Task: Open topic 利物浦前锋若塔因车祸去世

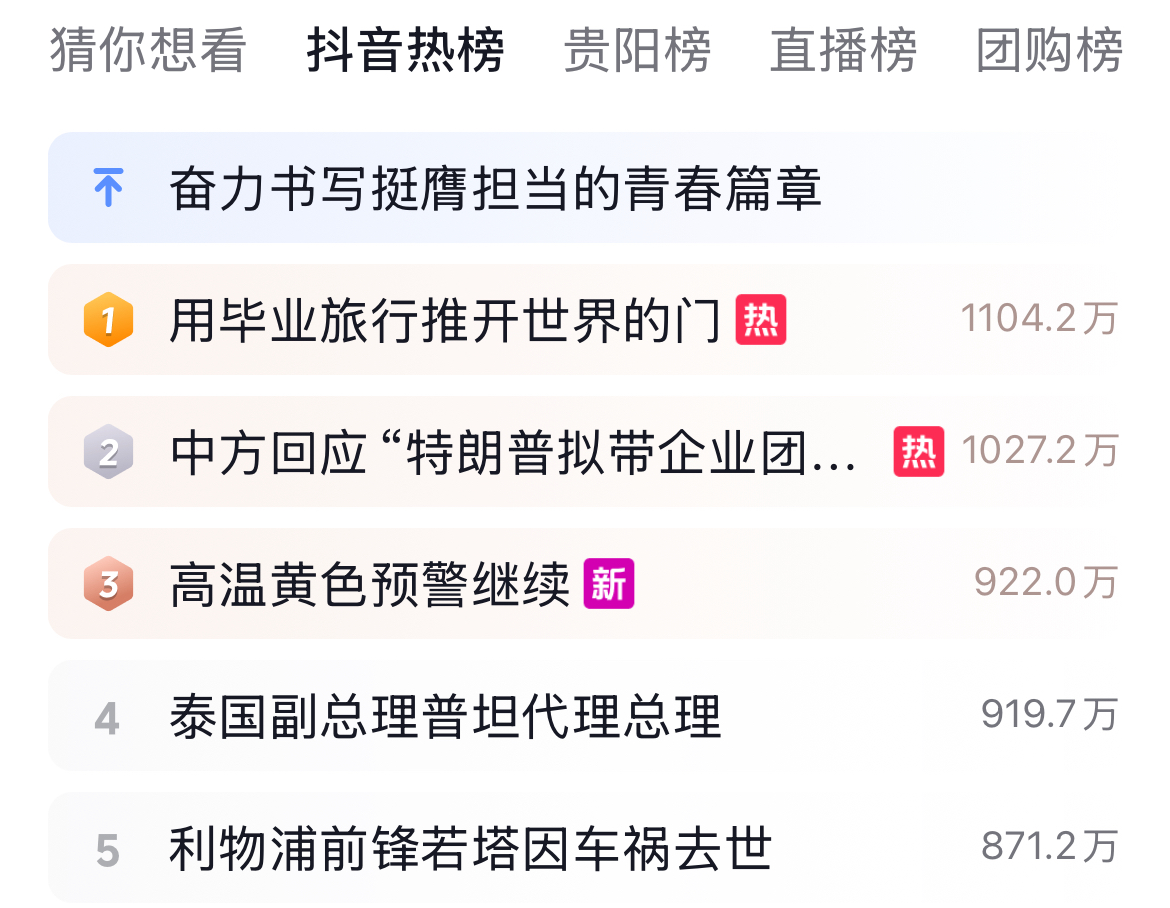Action: tap(585, 848)
